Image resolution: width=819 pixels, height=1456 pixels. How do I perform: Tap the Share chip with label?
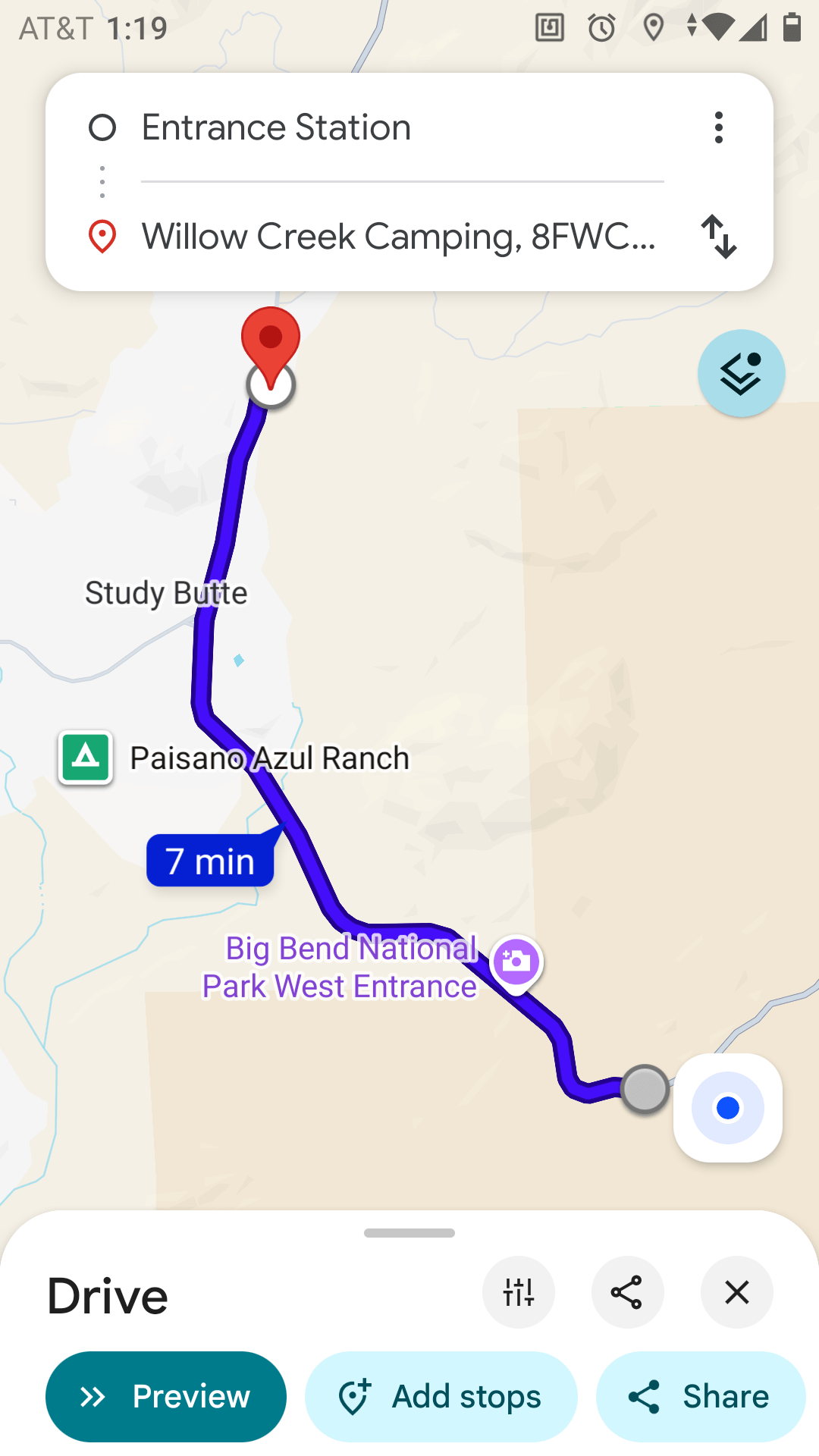(x=700, y=1396)
